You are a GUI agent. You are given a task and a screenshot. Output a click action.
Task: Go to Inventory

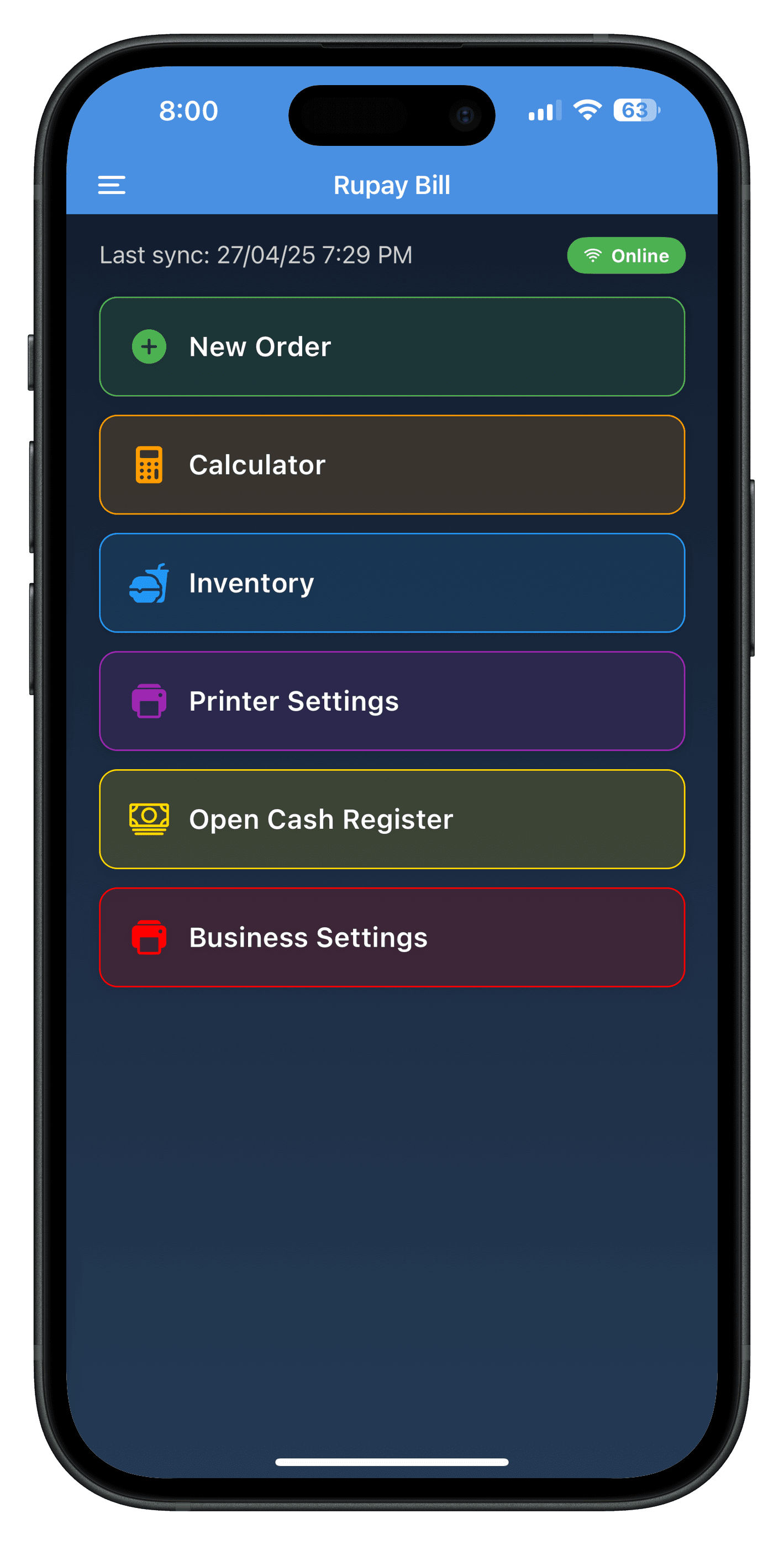coord(392,583)
